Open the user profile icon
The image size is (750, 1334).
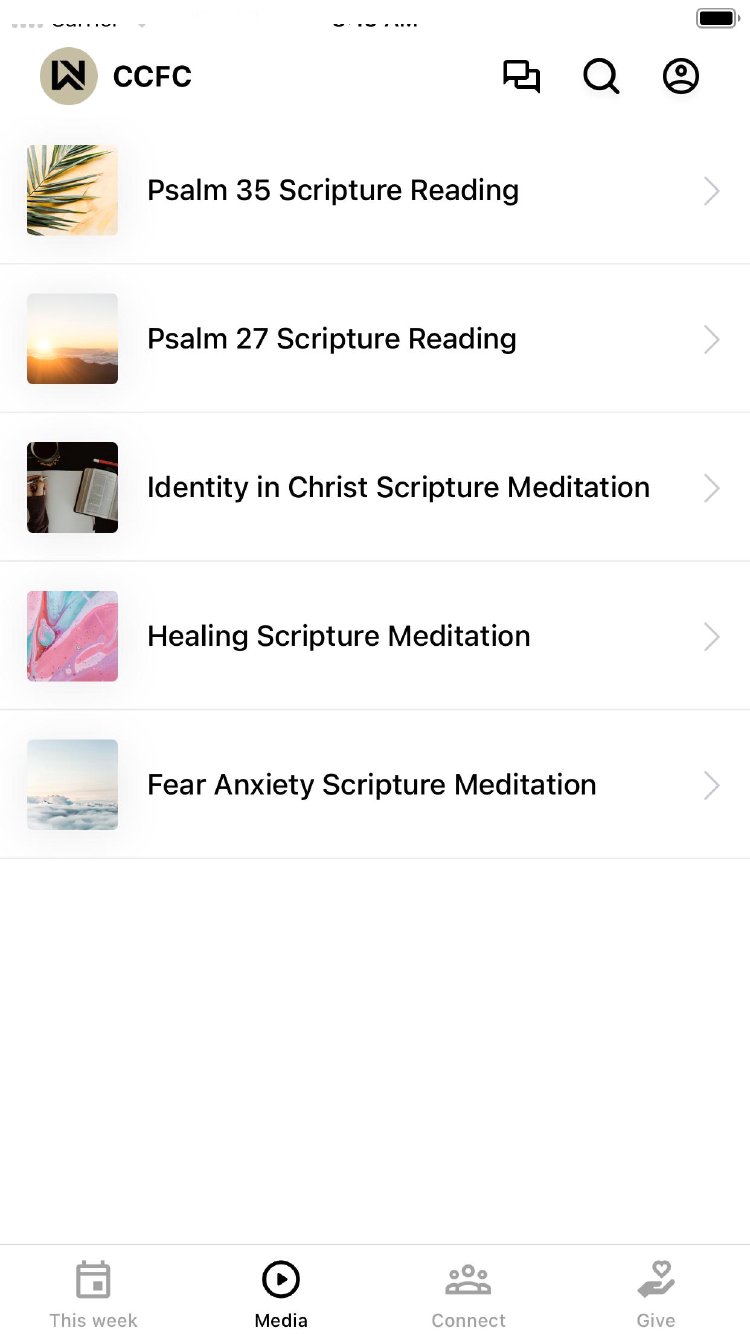coord(681,77)
